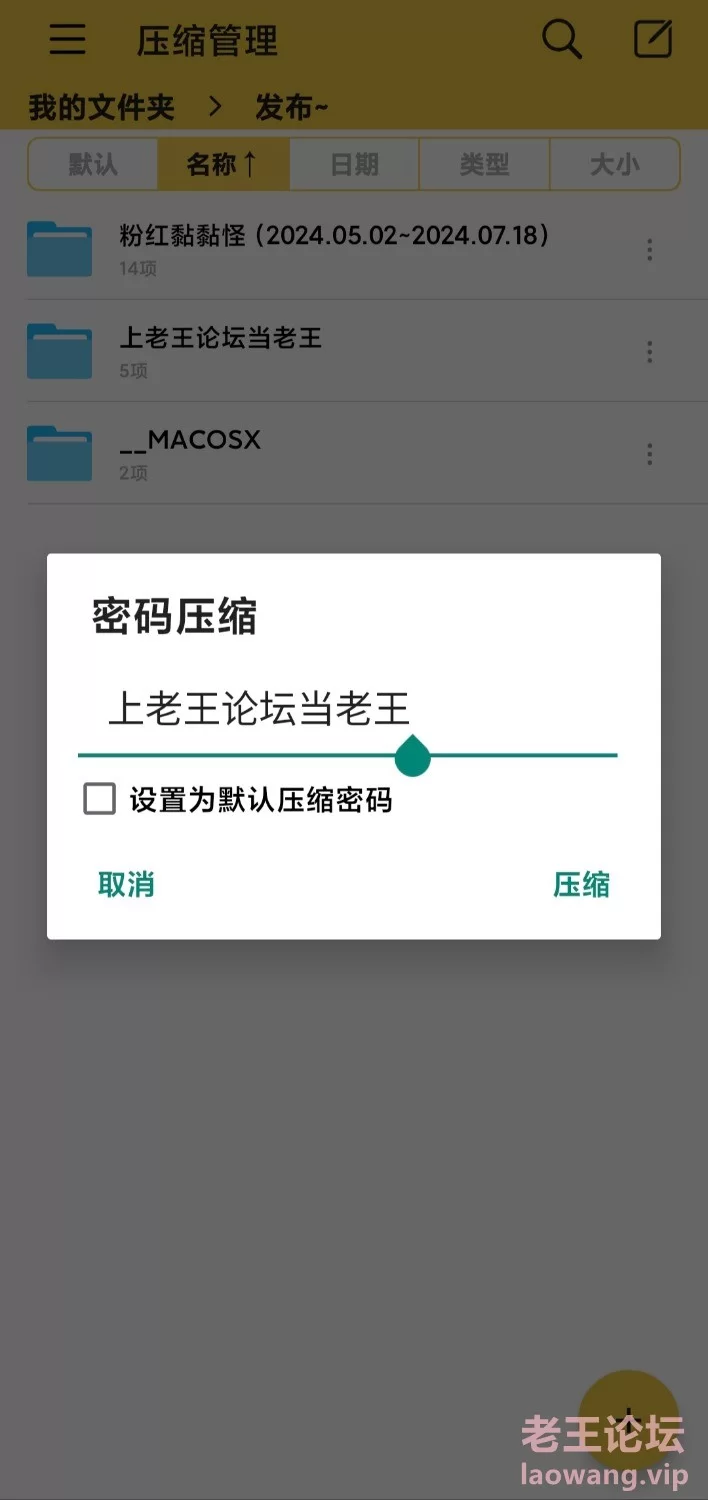
Task: Go to 我的文件夹 in the breadcrumb
Action: point(101,107)
